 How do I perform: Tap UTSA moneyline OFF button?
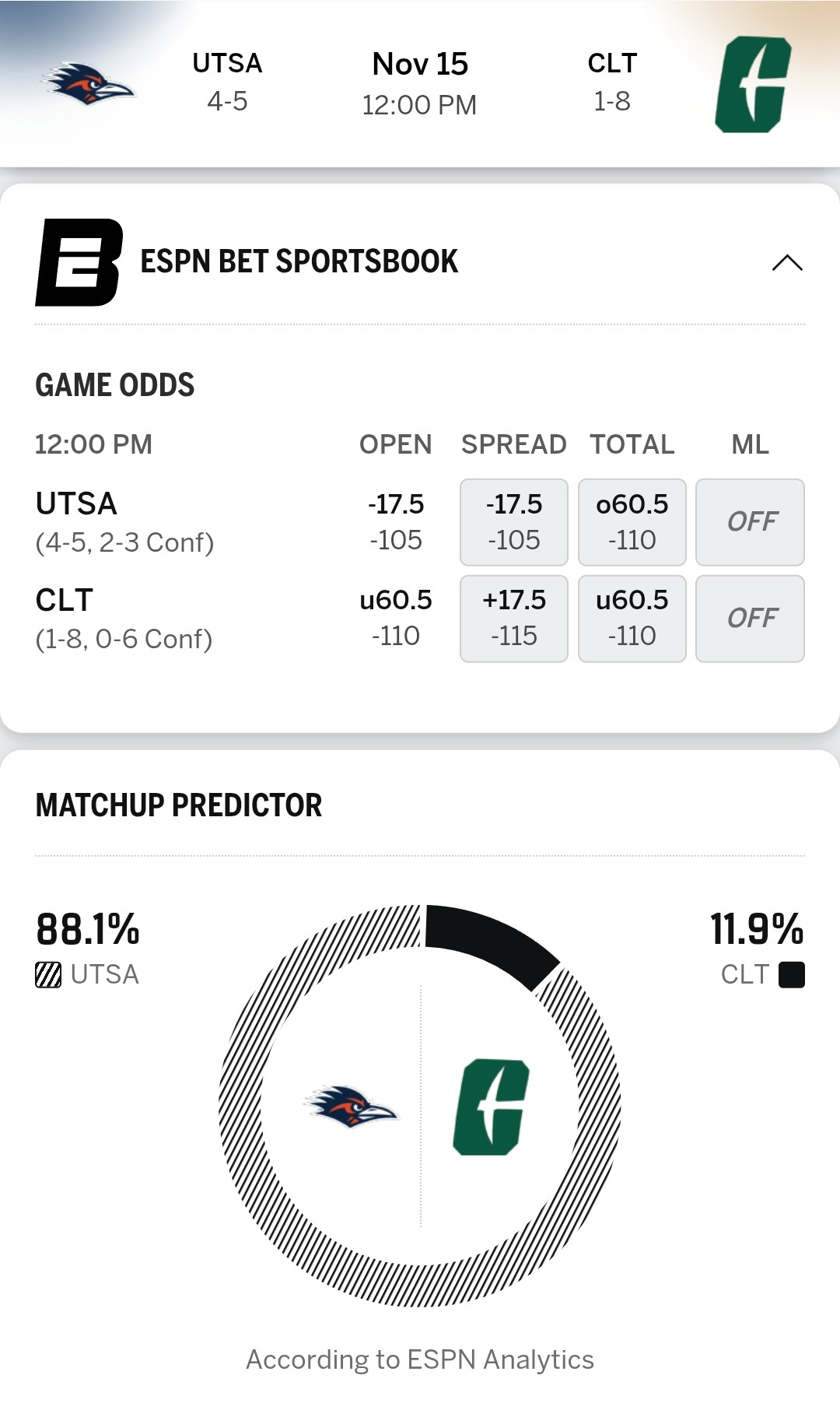[750, 522]
